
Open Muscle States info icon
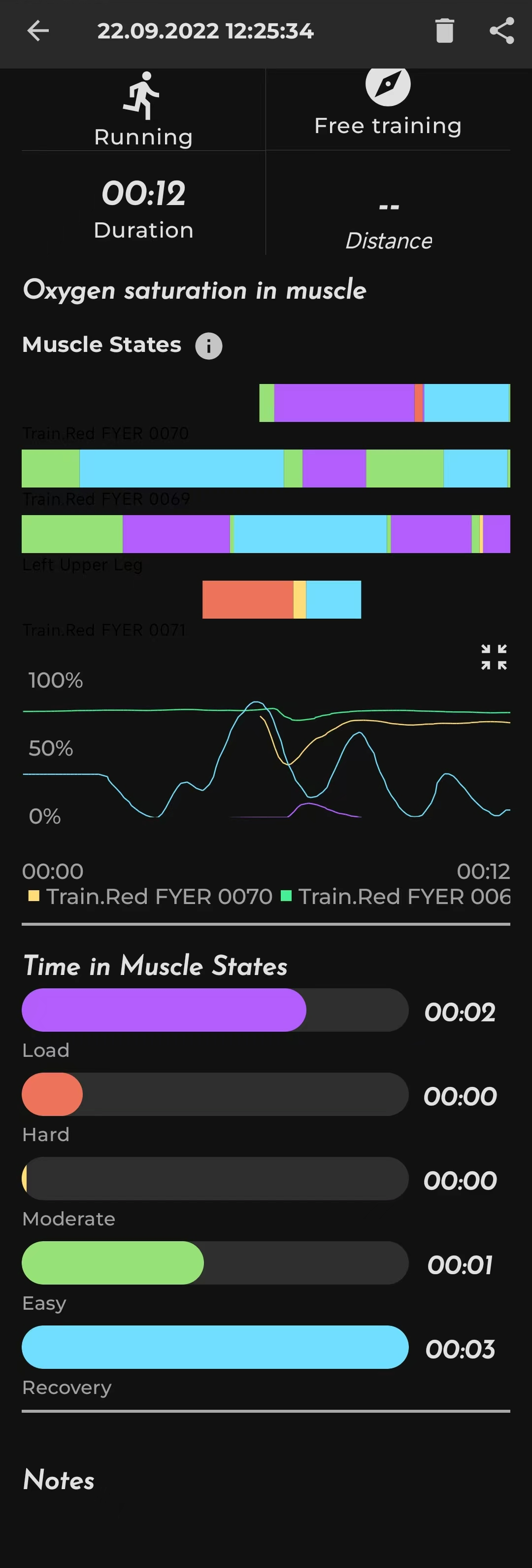[x=208, y=346]
